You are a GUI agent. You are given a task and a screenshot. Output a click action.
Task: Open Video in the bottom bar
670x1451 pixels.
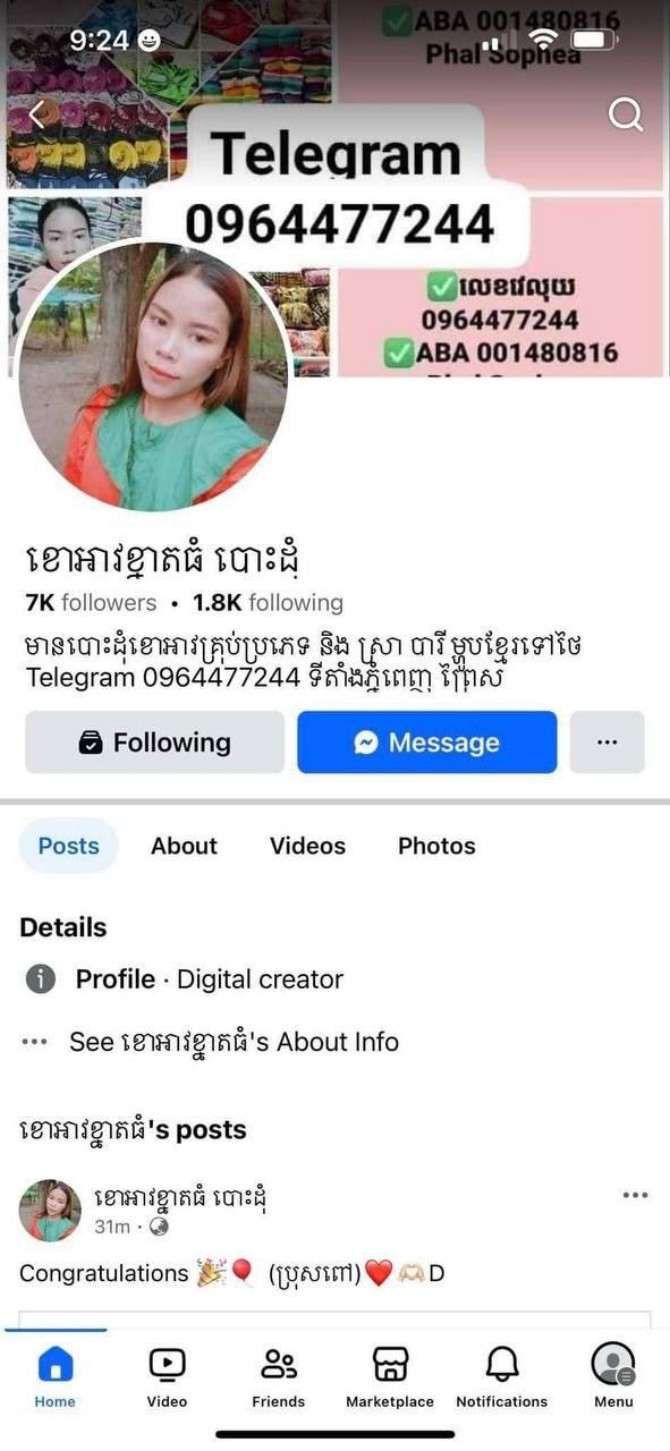point(167,1377)
